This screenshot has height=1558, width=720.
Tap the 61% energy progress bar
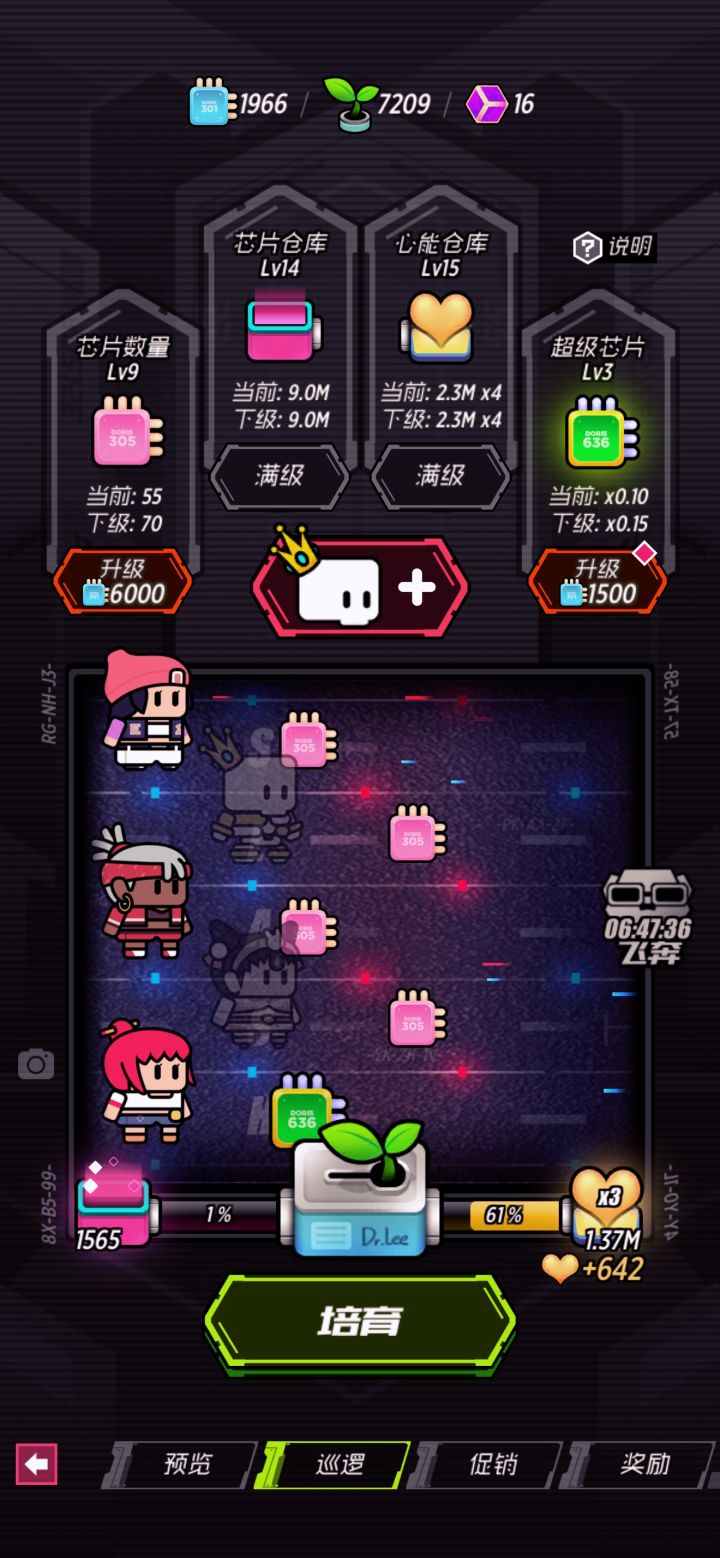505,1215
